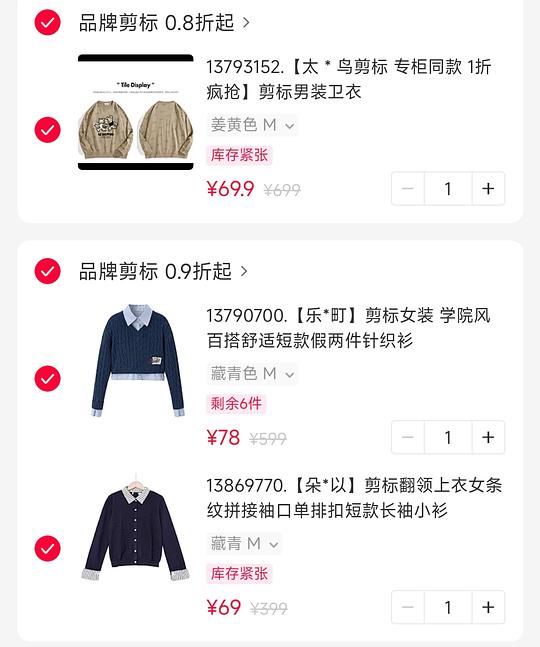
Task: Reduce quantity of the ¥78 knit sweater
Action: [408, 437]
